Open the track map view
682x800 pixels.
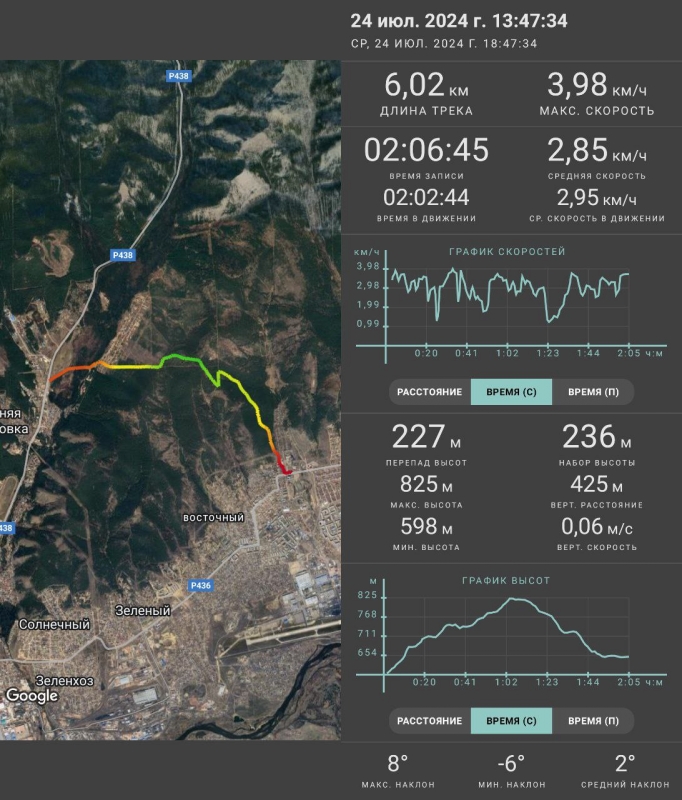[170, 400]
